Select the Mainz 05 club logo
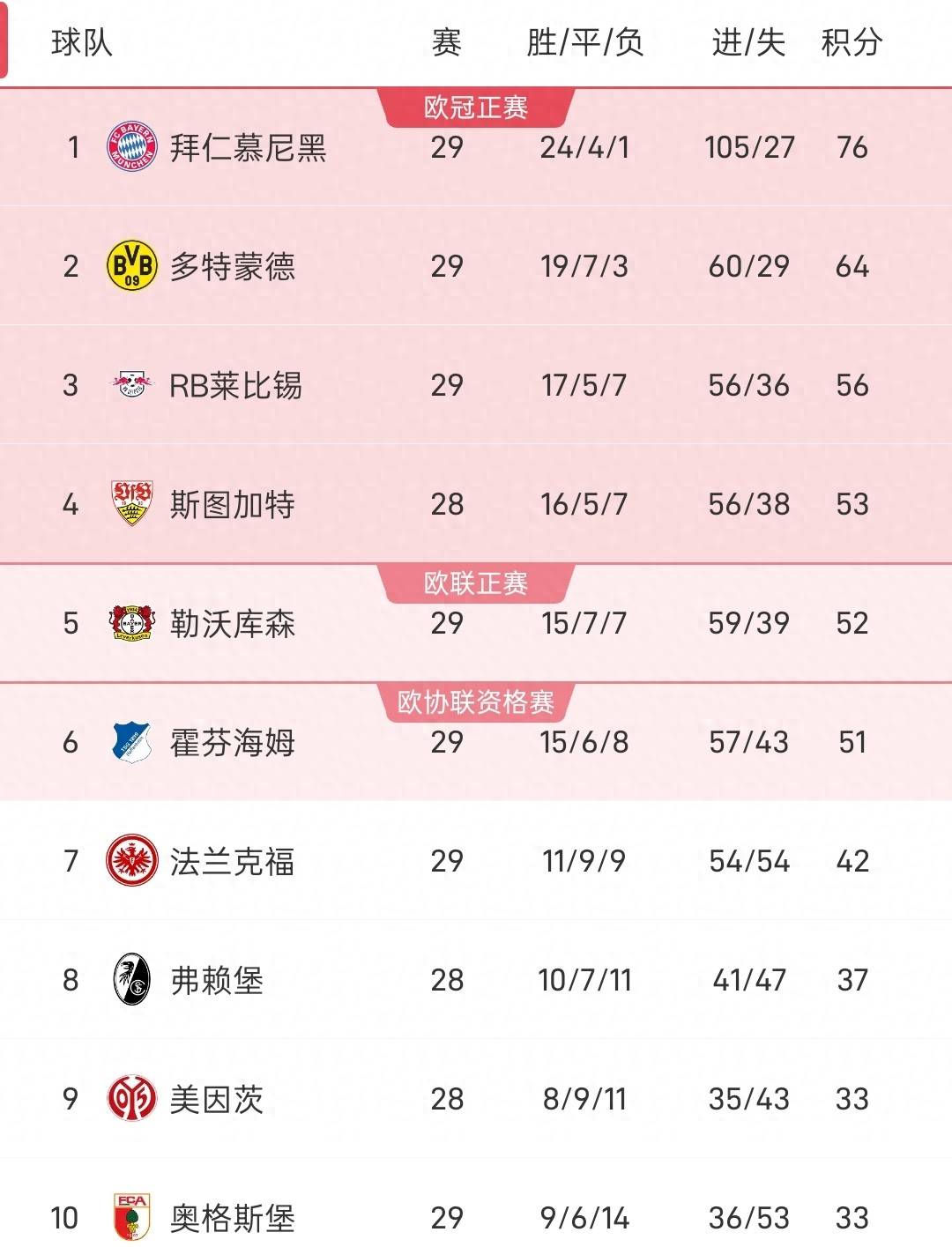Viewport: 952px width, 1247px height. [132, 1099]
